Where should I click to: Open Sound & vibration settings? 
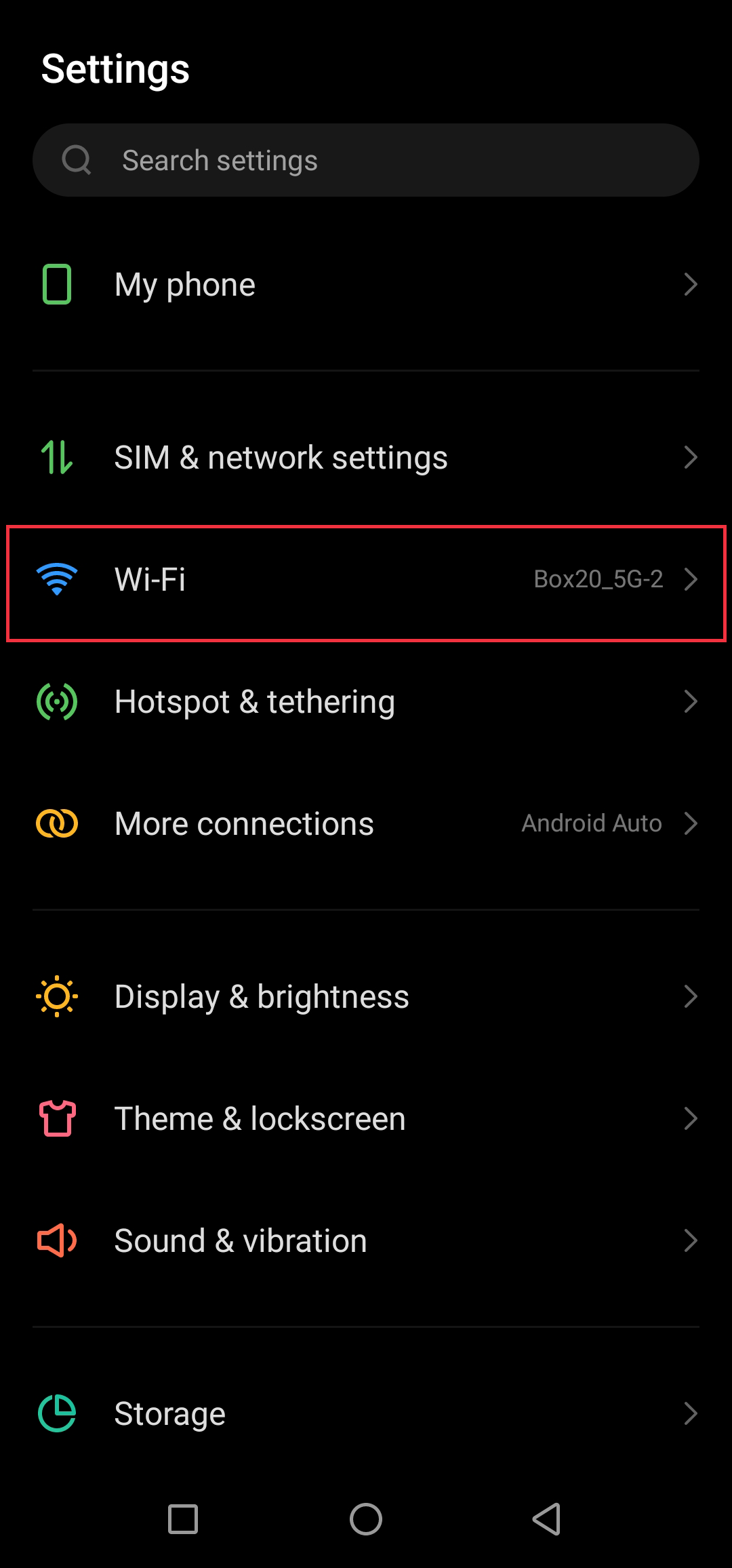coord(366,1240)
